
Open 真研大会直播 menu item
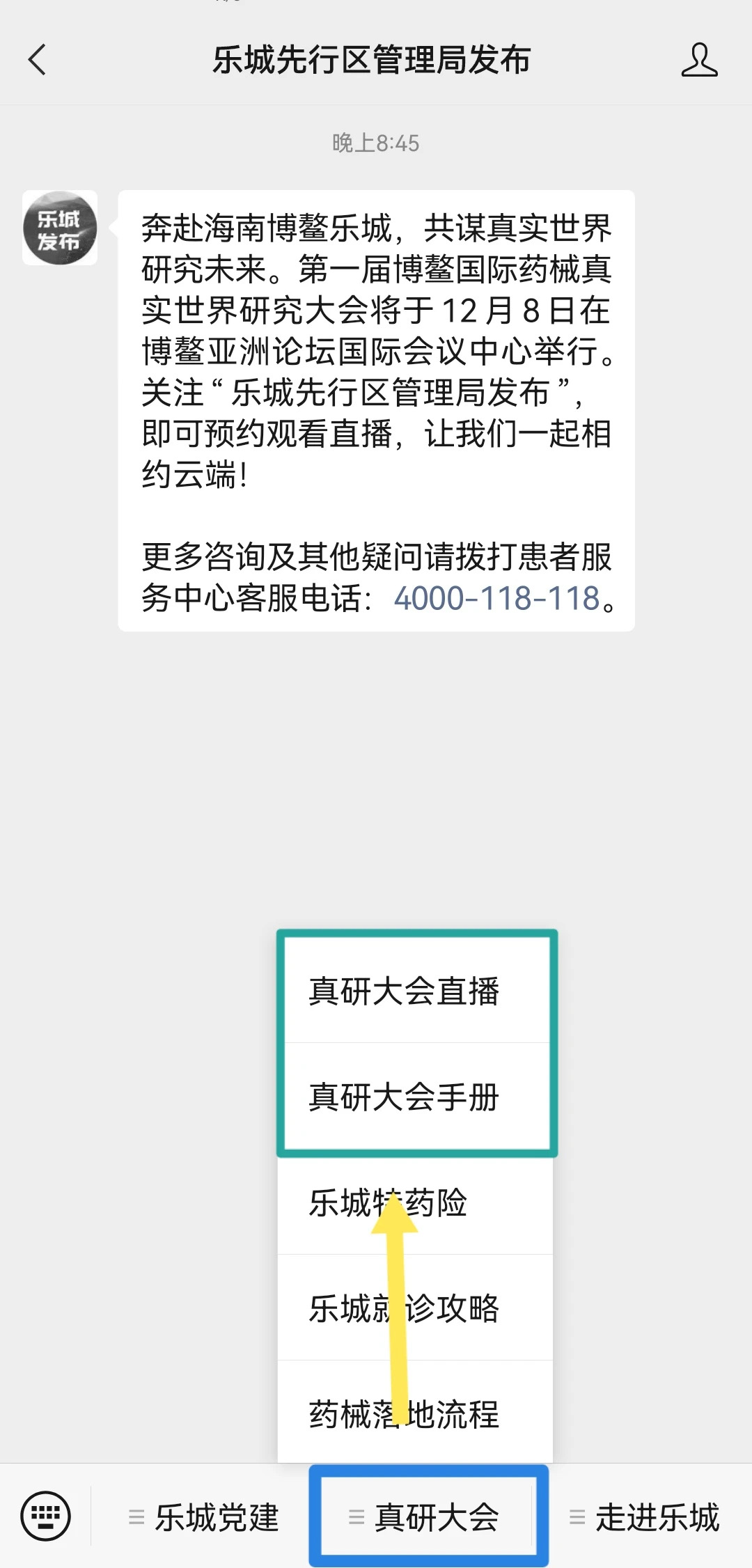pos(416,991)
